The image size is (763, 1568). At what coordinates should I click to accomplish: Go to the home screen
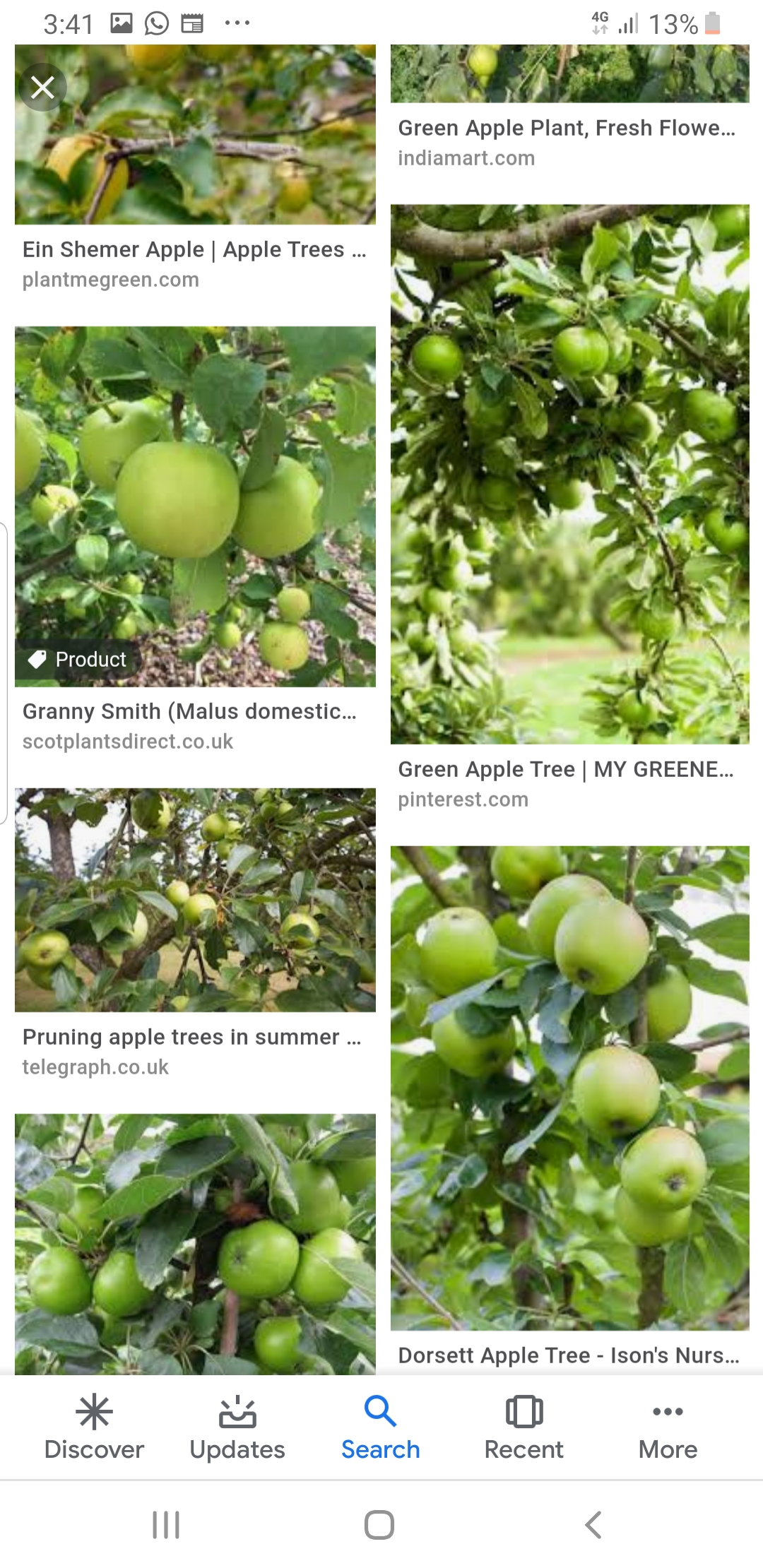(379, 1524)
